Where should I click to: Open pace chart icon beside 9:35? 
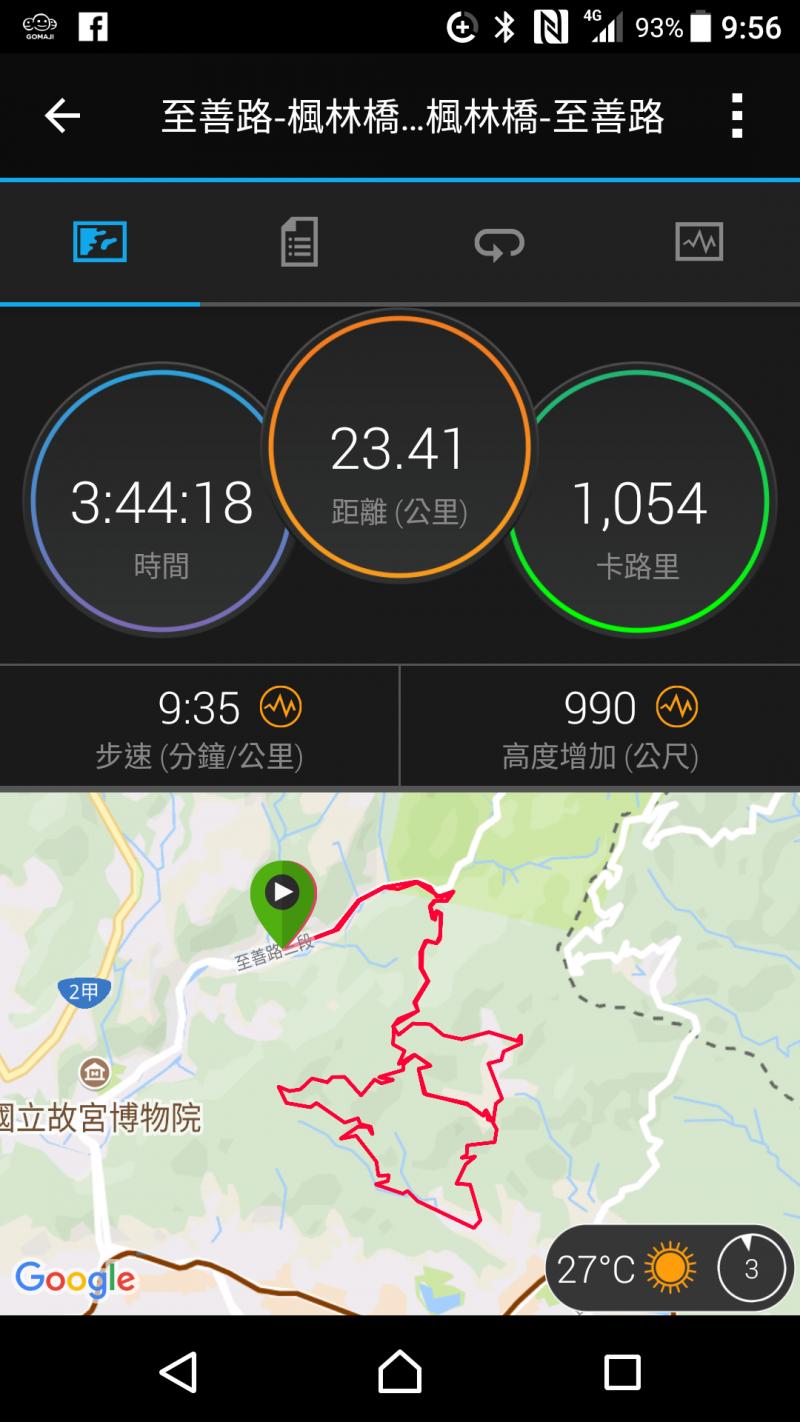click(281, 707)
